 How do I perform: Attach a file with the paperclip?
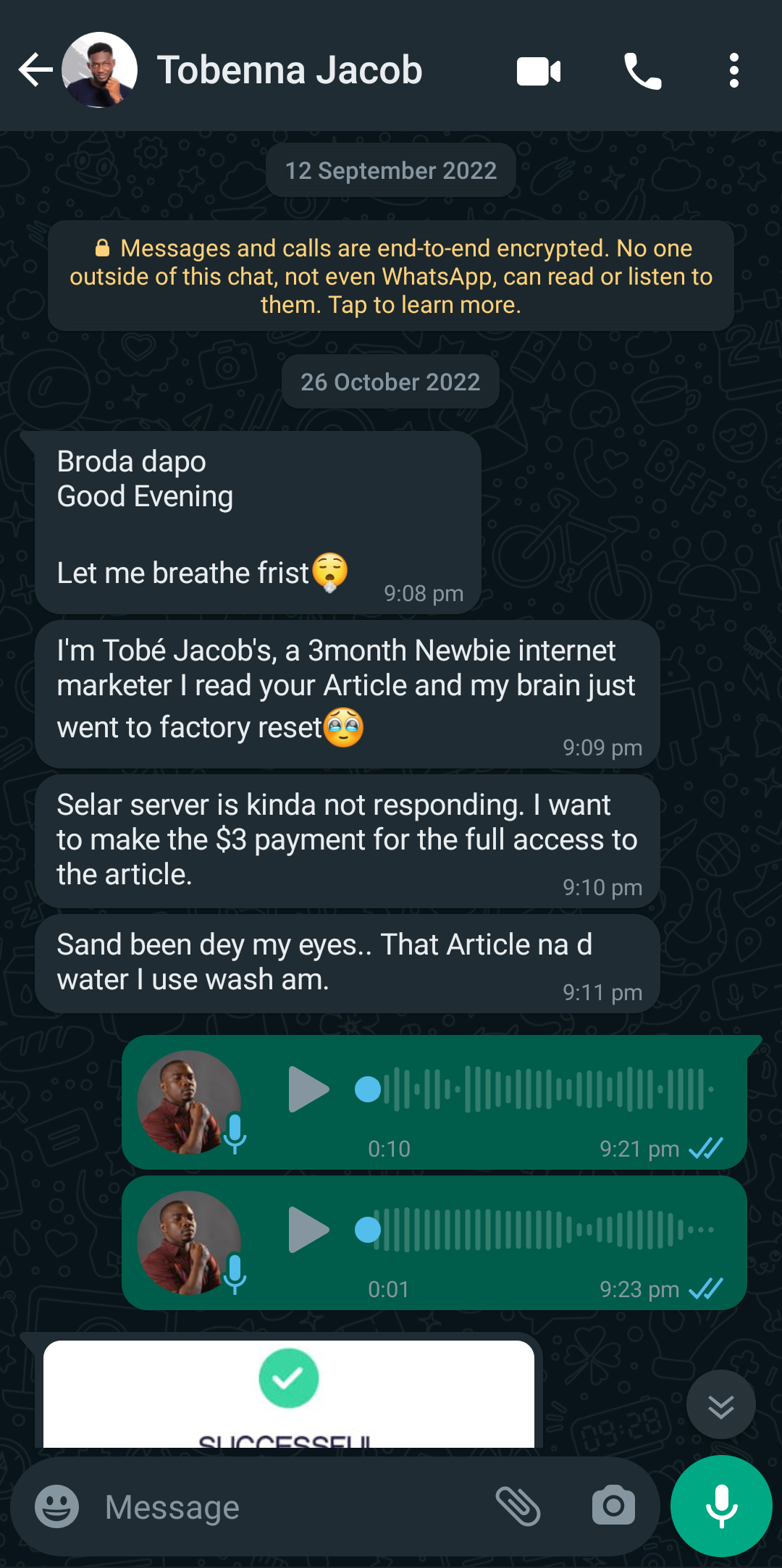(518, 1507)
